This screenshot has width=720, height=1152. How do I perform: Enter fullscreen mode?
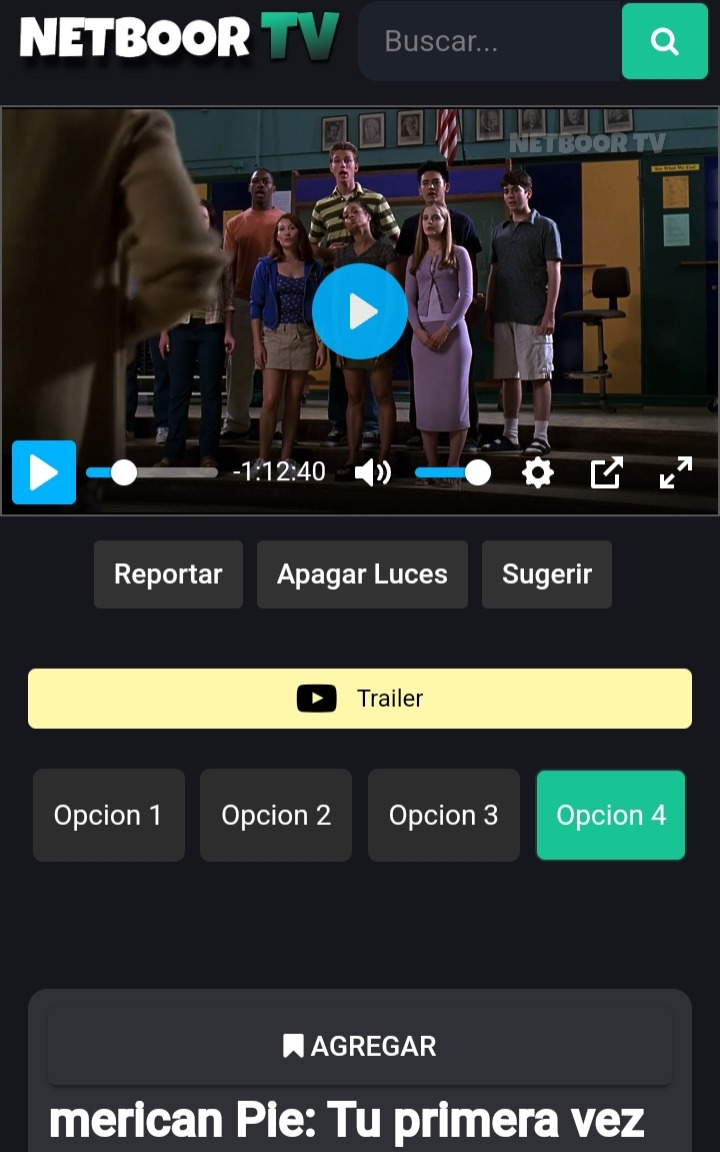[x=676, y=472]
